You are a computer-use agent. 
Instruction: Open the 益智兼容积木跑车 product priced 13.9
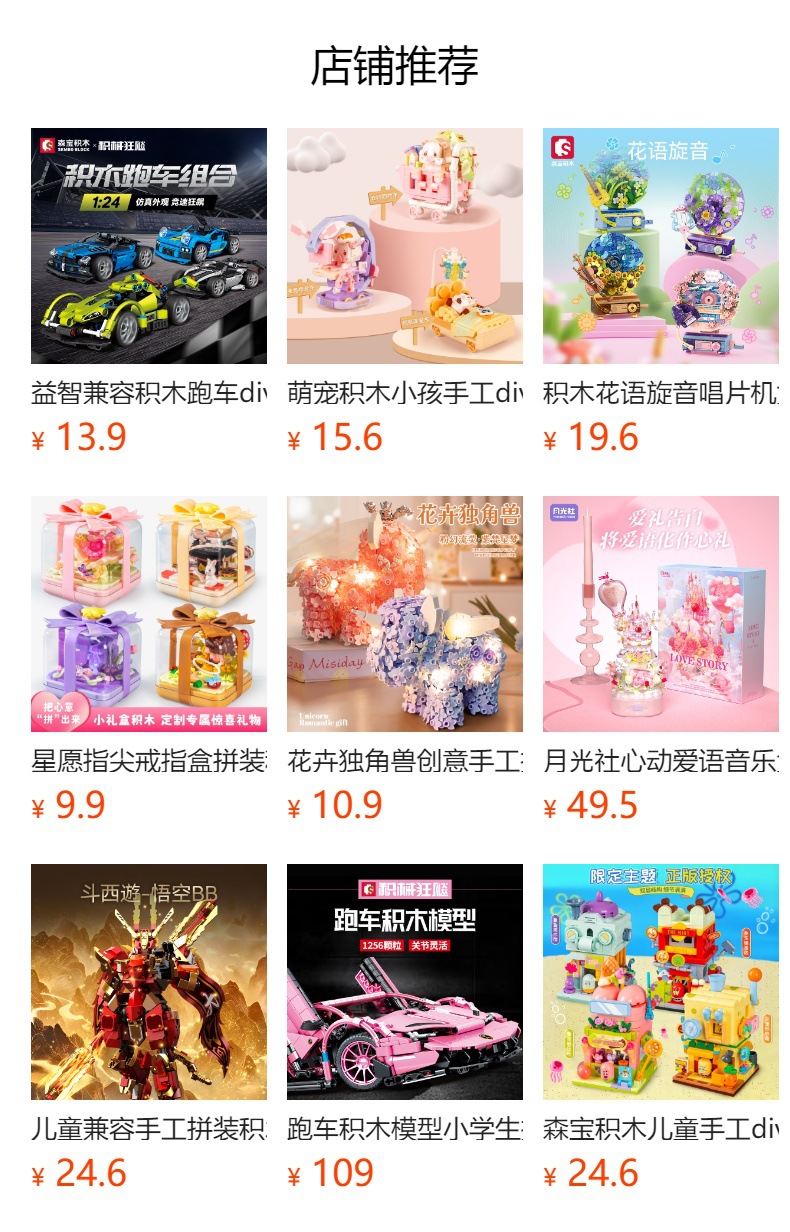pos(148,246)
